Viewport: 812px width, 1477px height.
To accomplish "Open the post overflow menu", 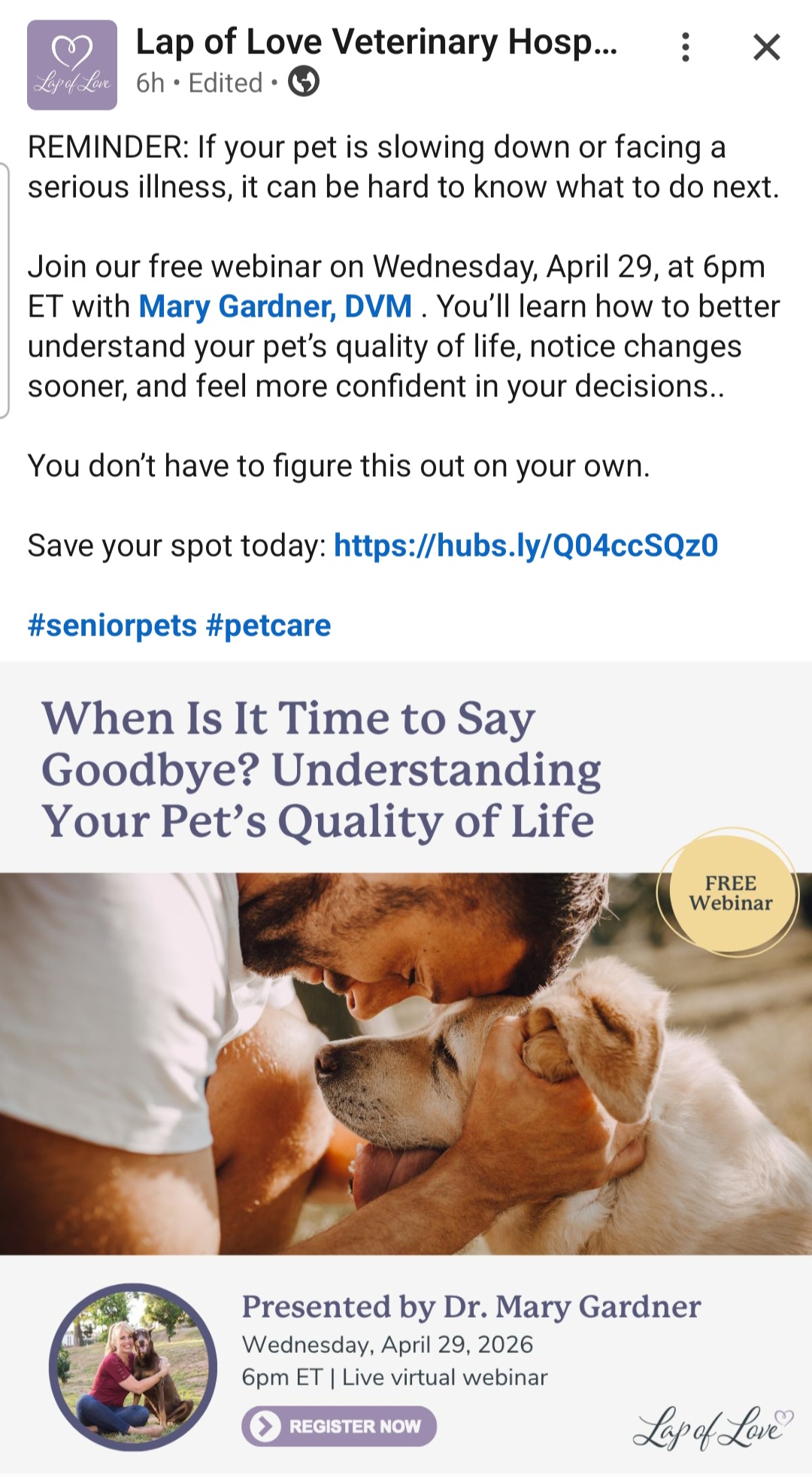I will 685,47.
